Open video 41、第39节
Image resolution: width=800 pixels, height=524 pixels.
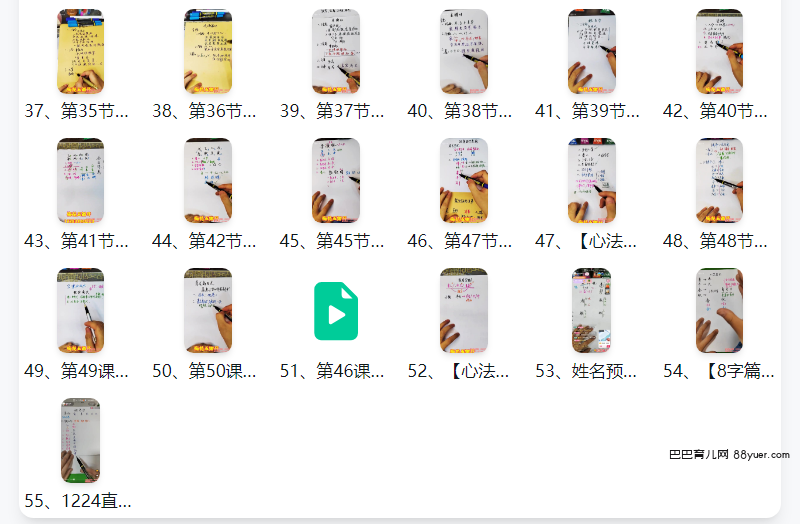click(591, 52)
